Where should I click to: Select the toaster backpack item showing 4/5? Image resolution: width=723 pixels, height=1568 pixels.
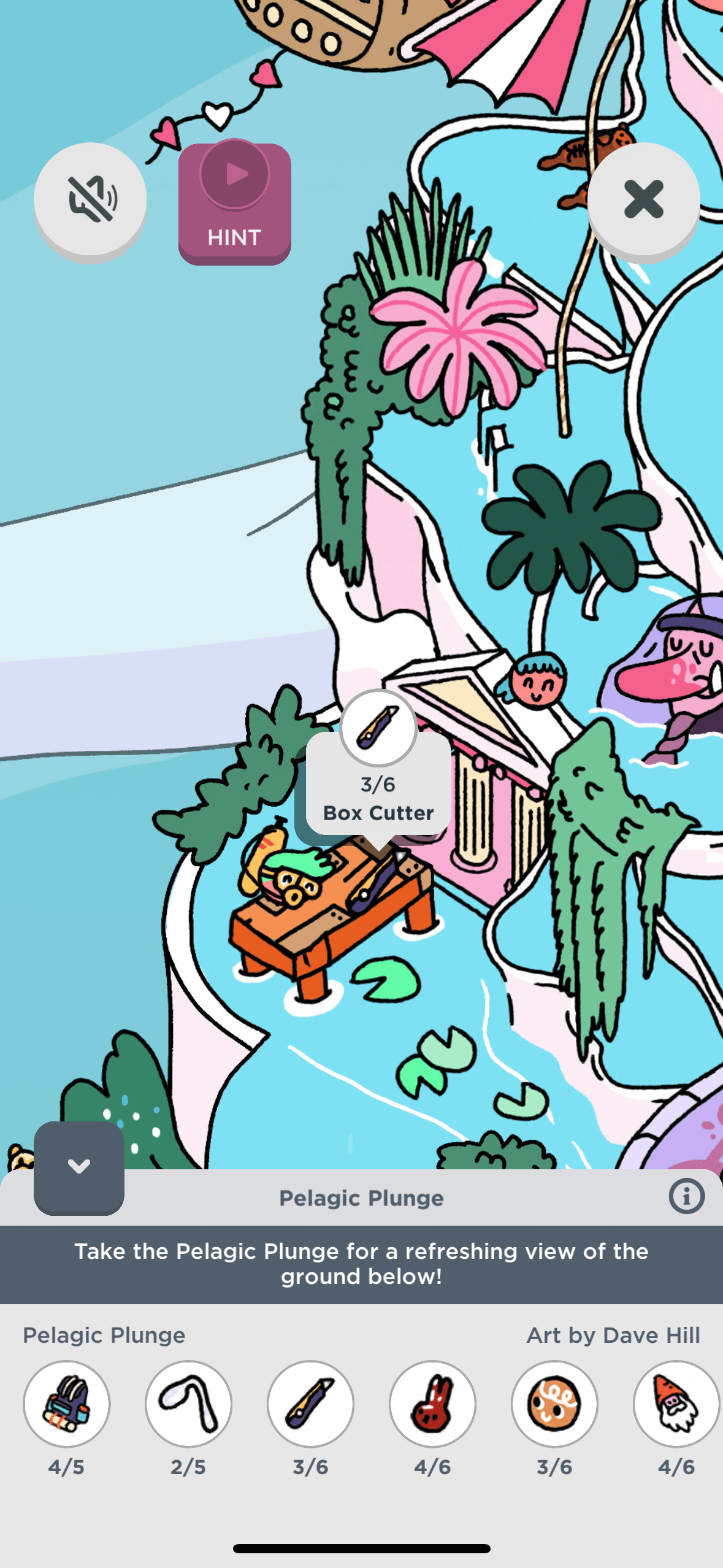tap(66, 1404)
